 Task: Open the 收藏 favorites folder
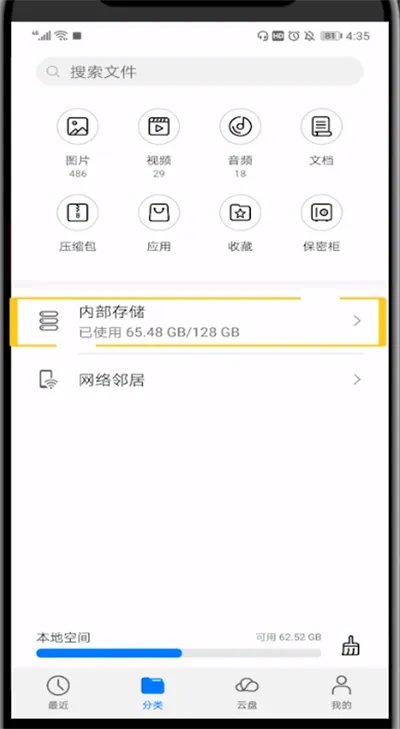click(240, 224)
